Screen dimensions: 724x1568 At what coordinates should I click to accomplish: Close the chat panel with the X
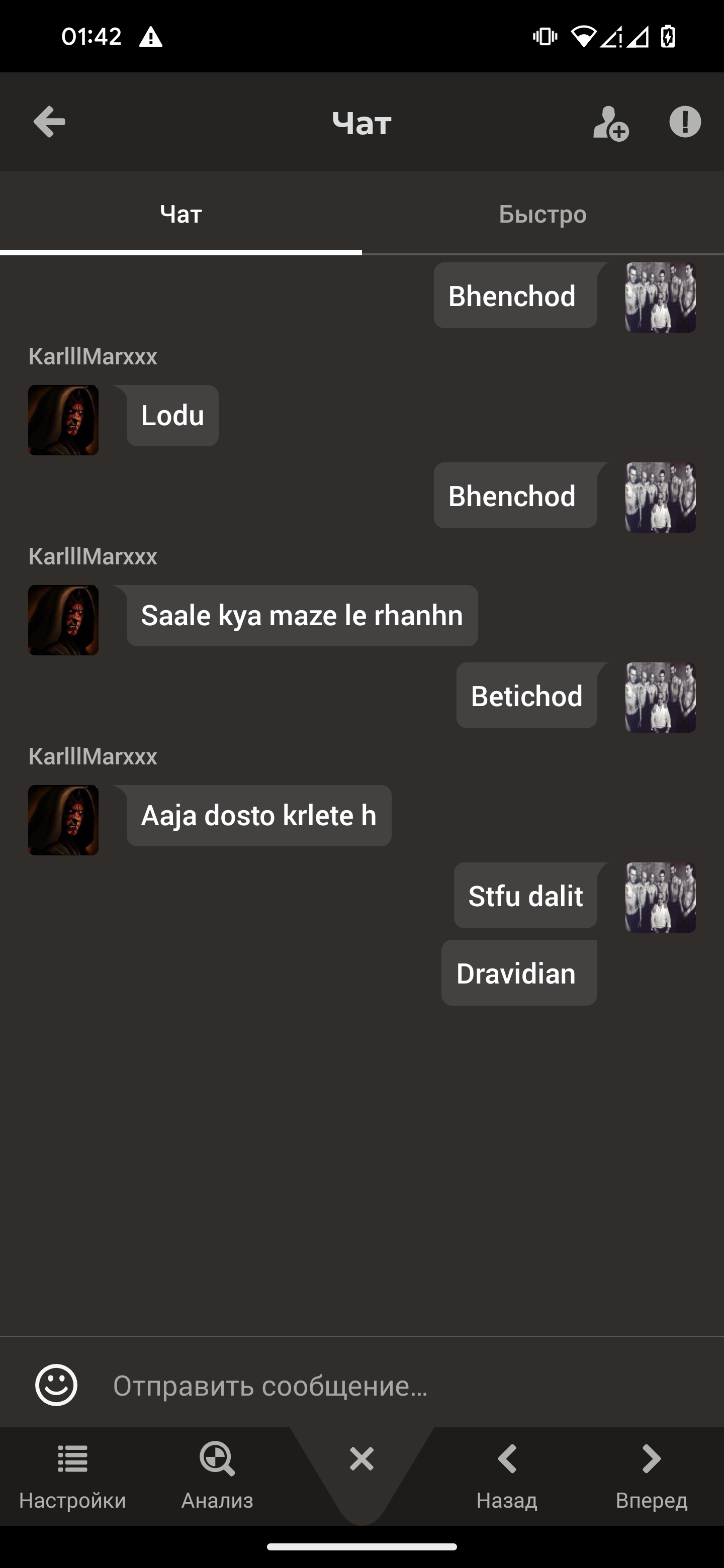(361, 1459)
